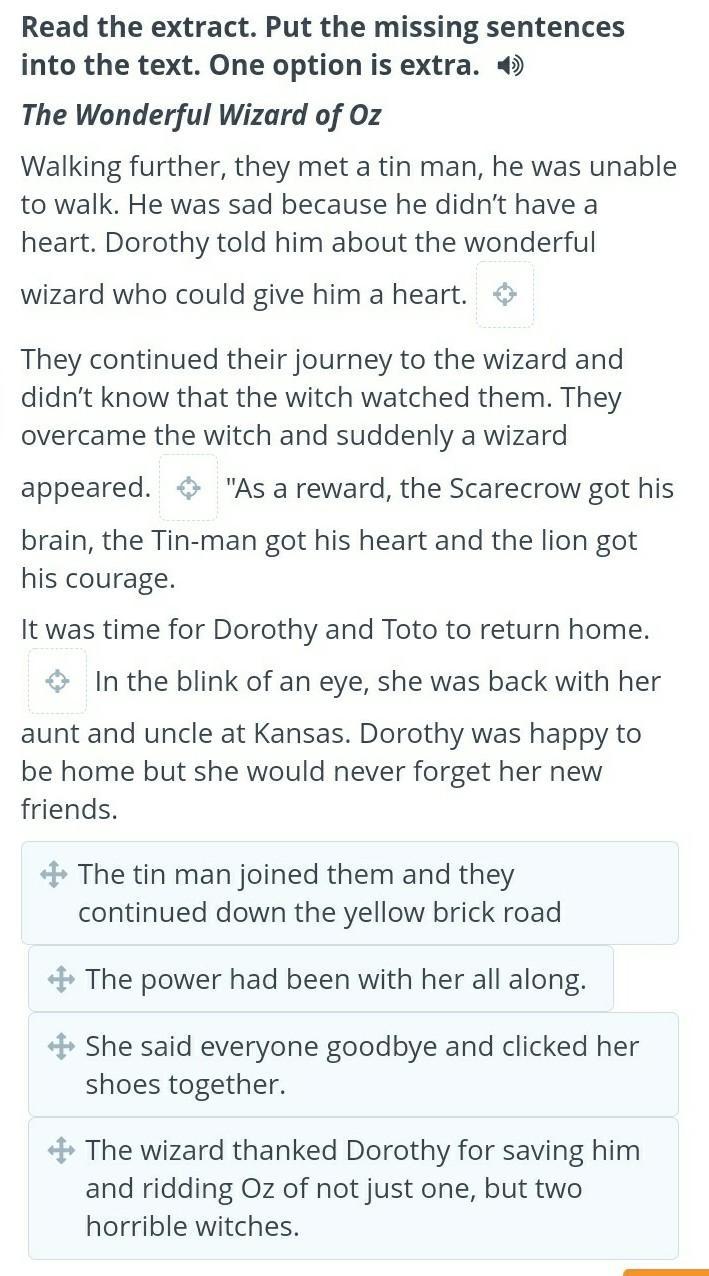Select the blank after 'a wizard appeared.'
This screenshot has height=1276, width=709.
[x=188, y=488]
